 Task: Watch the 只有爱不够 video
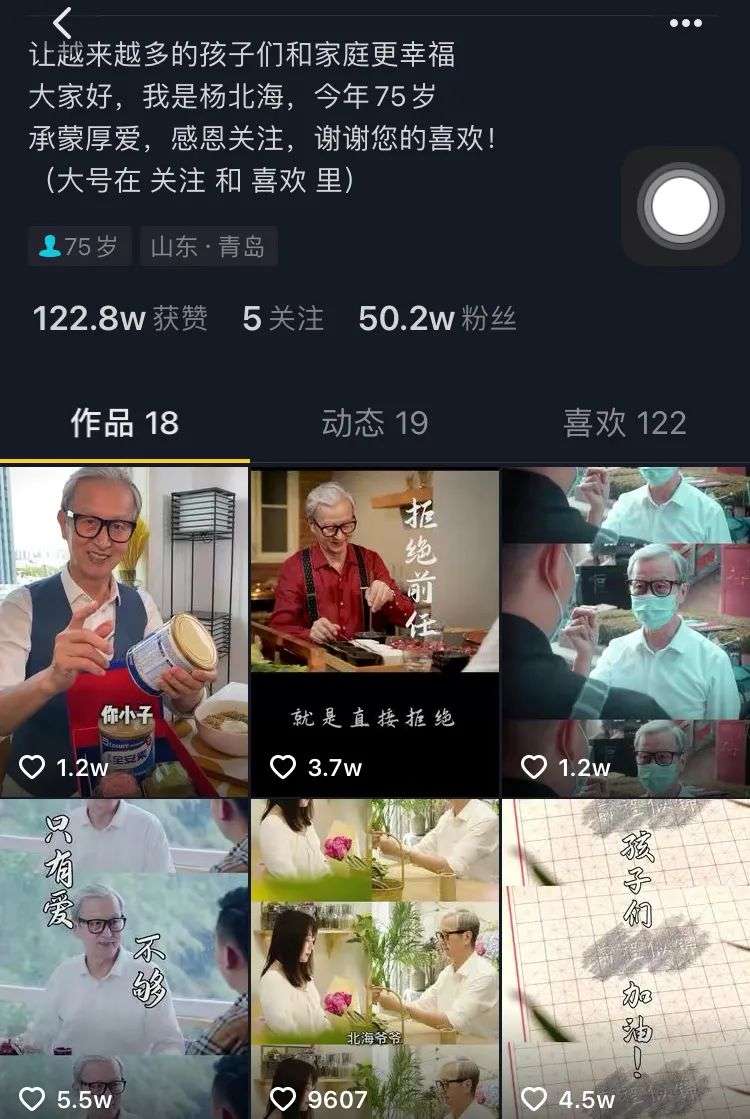[124, 958]
